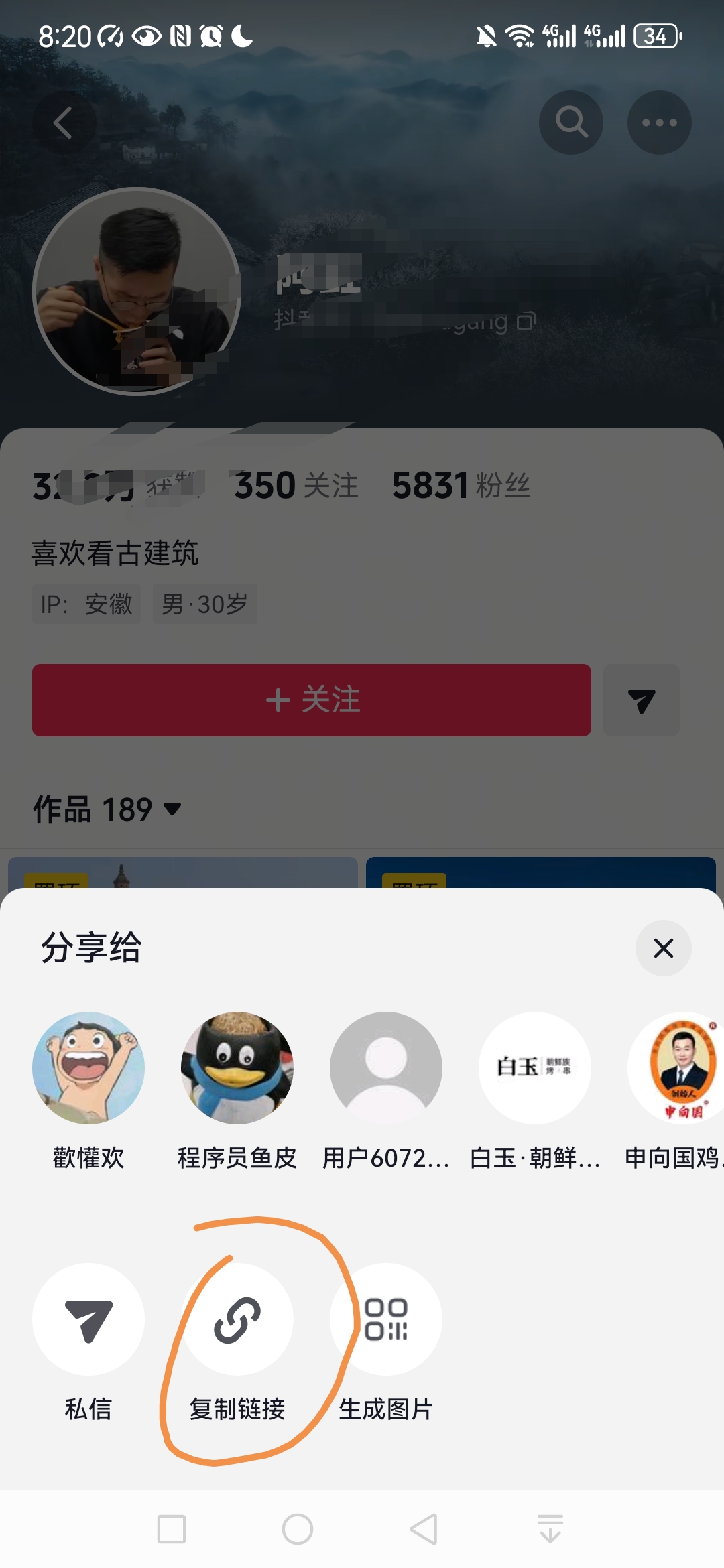The height and width of the screenshot is (1568, 724).
Task: Tap the system back triangle
Action: click(424, 1529)
